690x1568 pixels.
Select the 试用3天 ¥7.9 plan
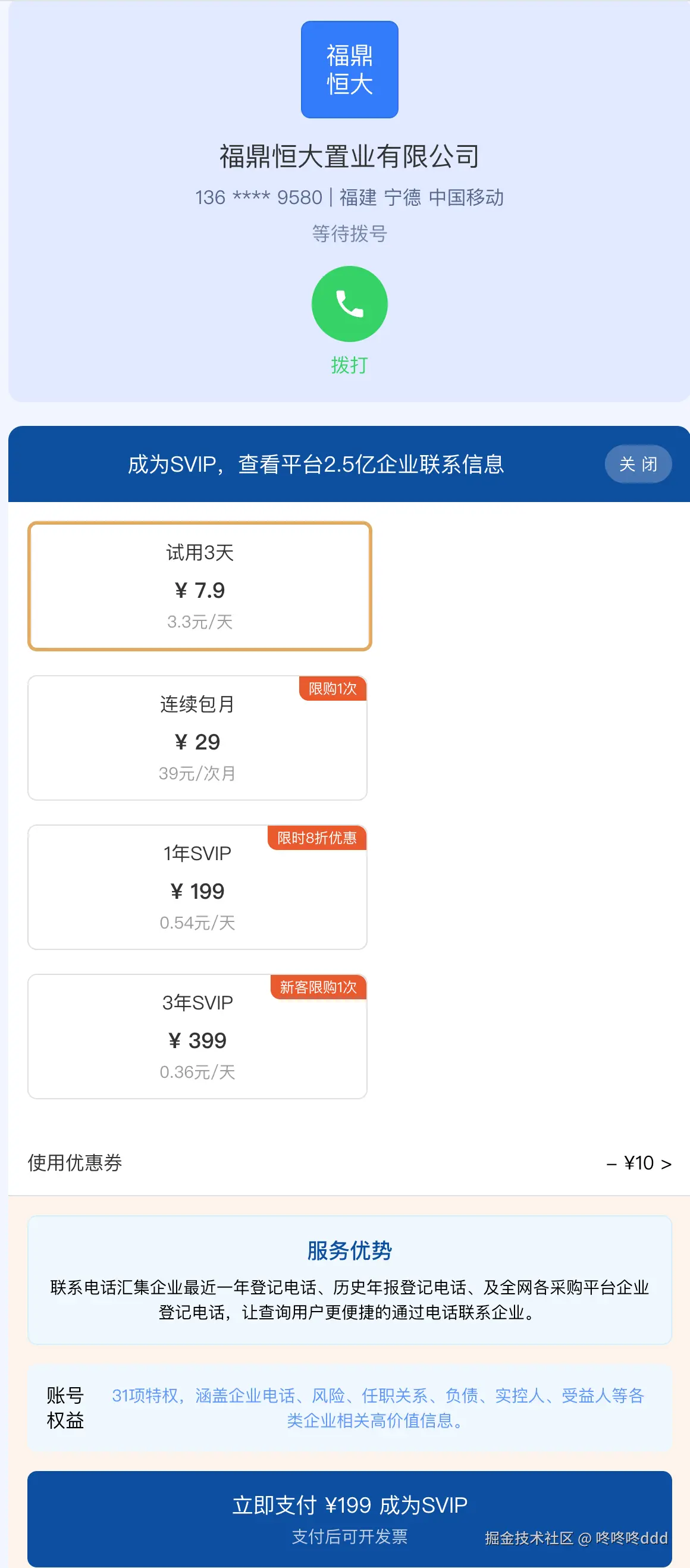[x=200, y=586]
